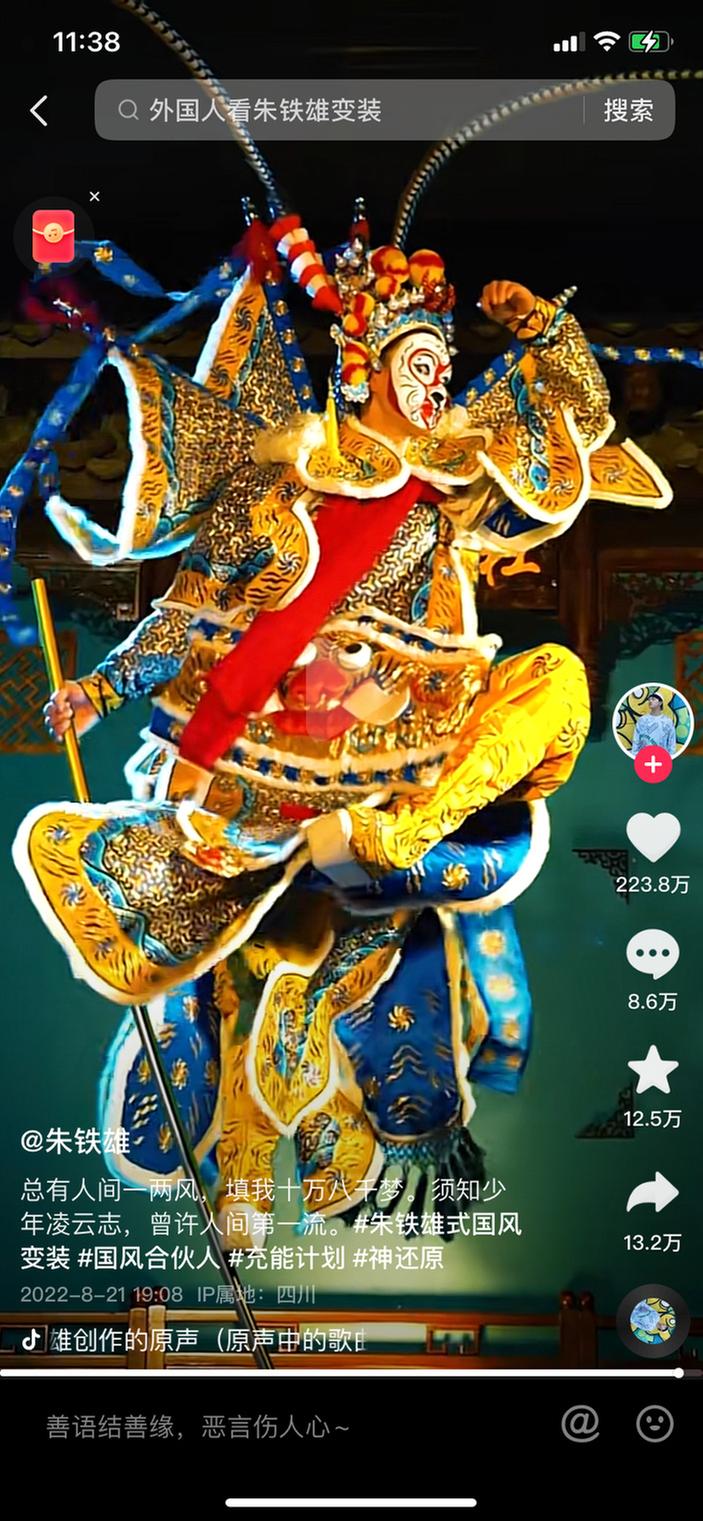Open the spinning music disc
Viewport: 703px width, 1521px height.
[x=652, y=1321]
